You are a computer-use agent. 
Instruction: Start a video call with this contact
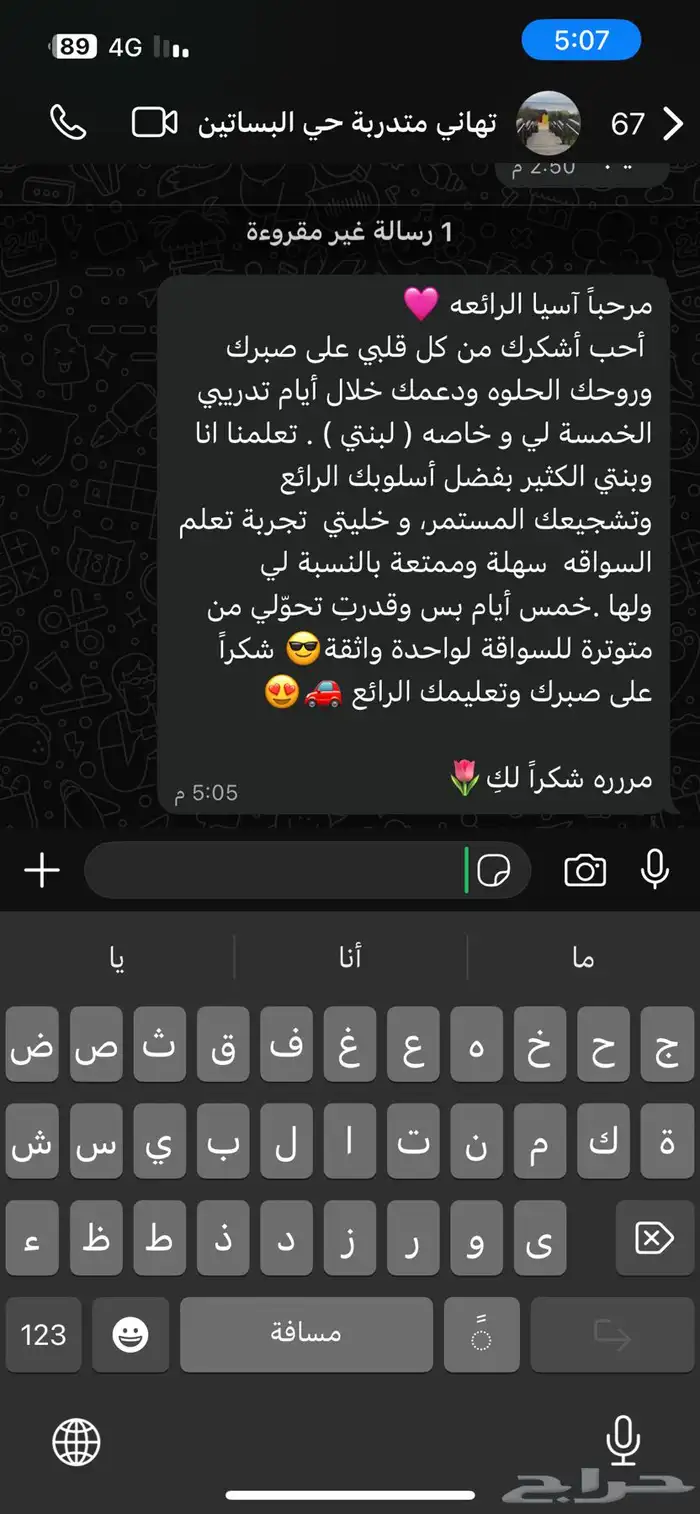pyautogui.click(x=154, y=123)
